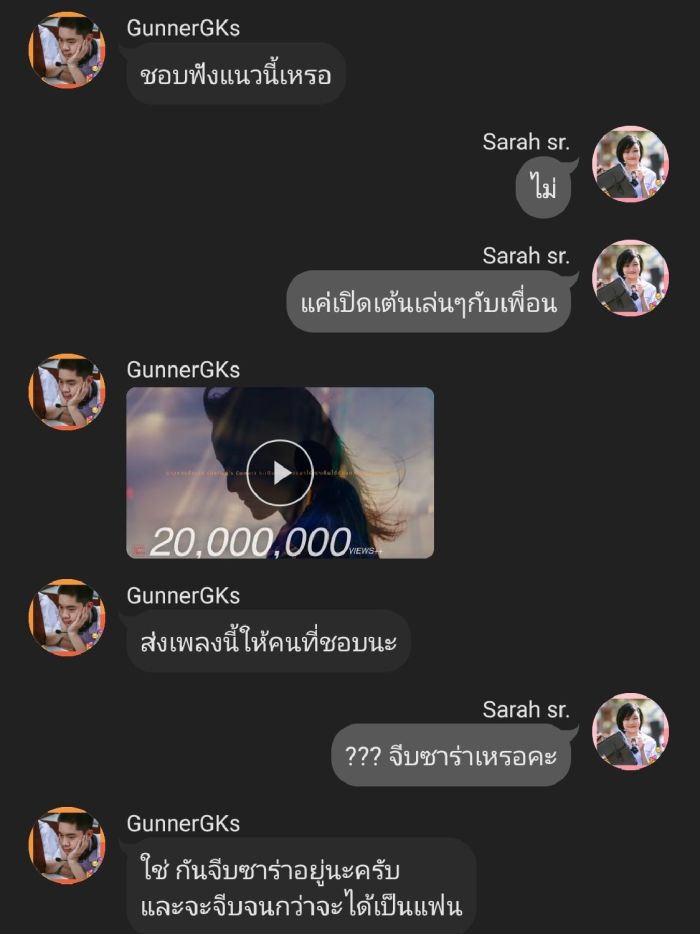The height and width of the screenshot is (934, 700).
Task: Open GunnerGKs avatar beside ชอบฟังแนวนี้เหรอ message
Action: coord(66,51)
